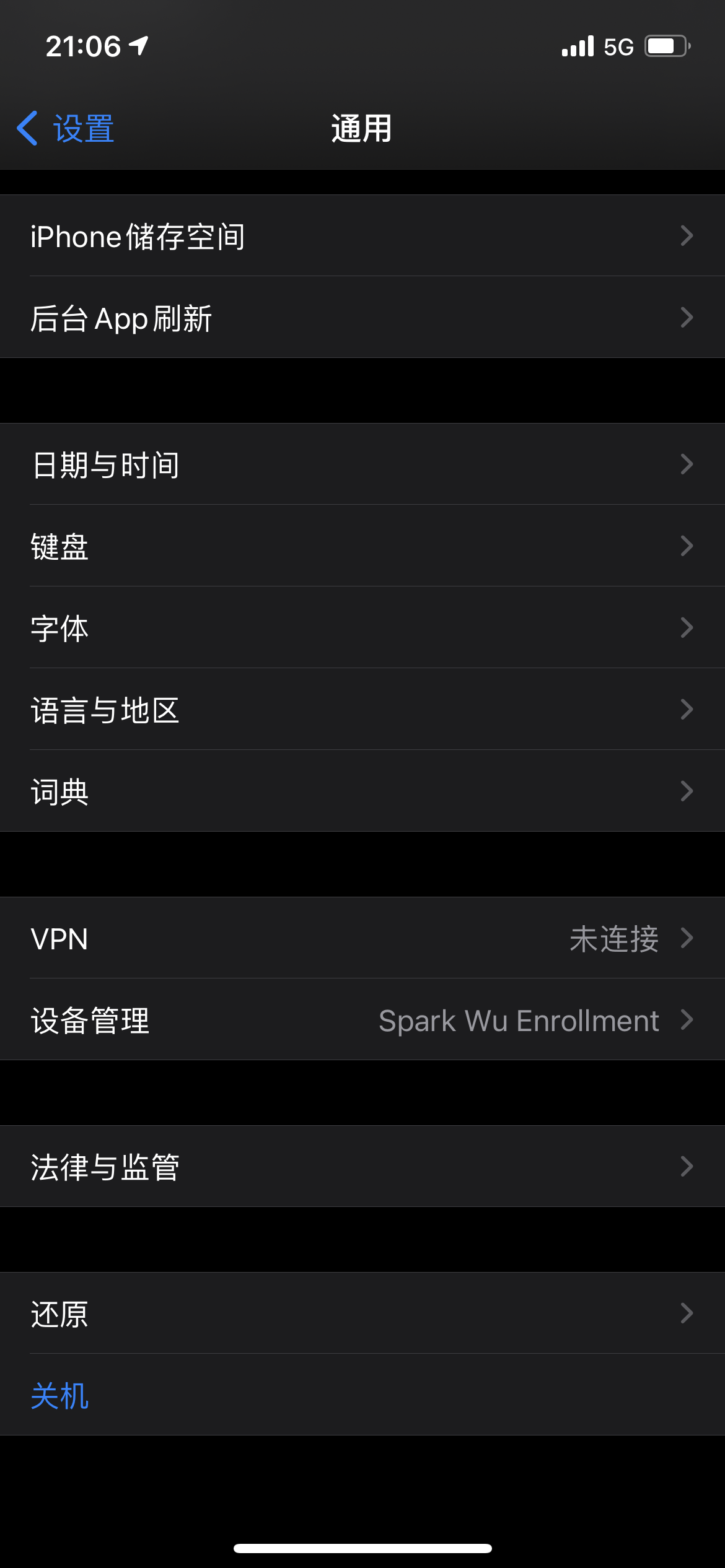The height and width of the screenshot is (1568, 725).
Task: Tap 关机 to shut down
Action: 60,1395
